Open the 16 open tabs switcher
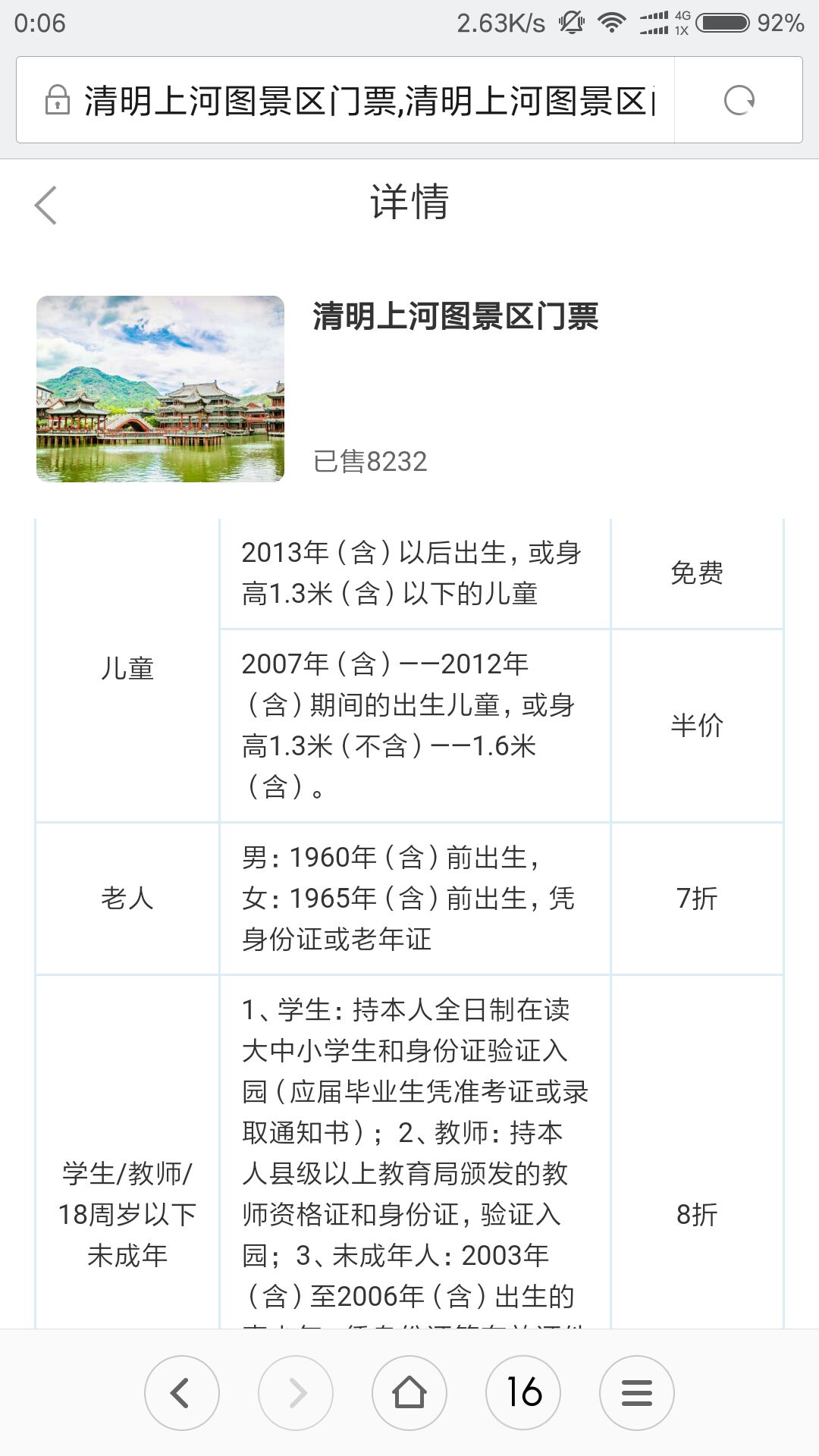819x1456 pixels. tap(523, 1393)
